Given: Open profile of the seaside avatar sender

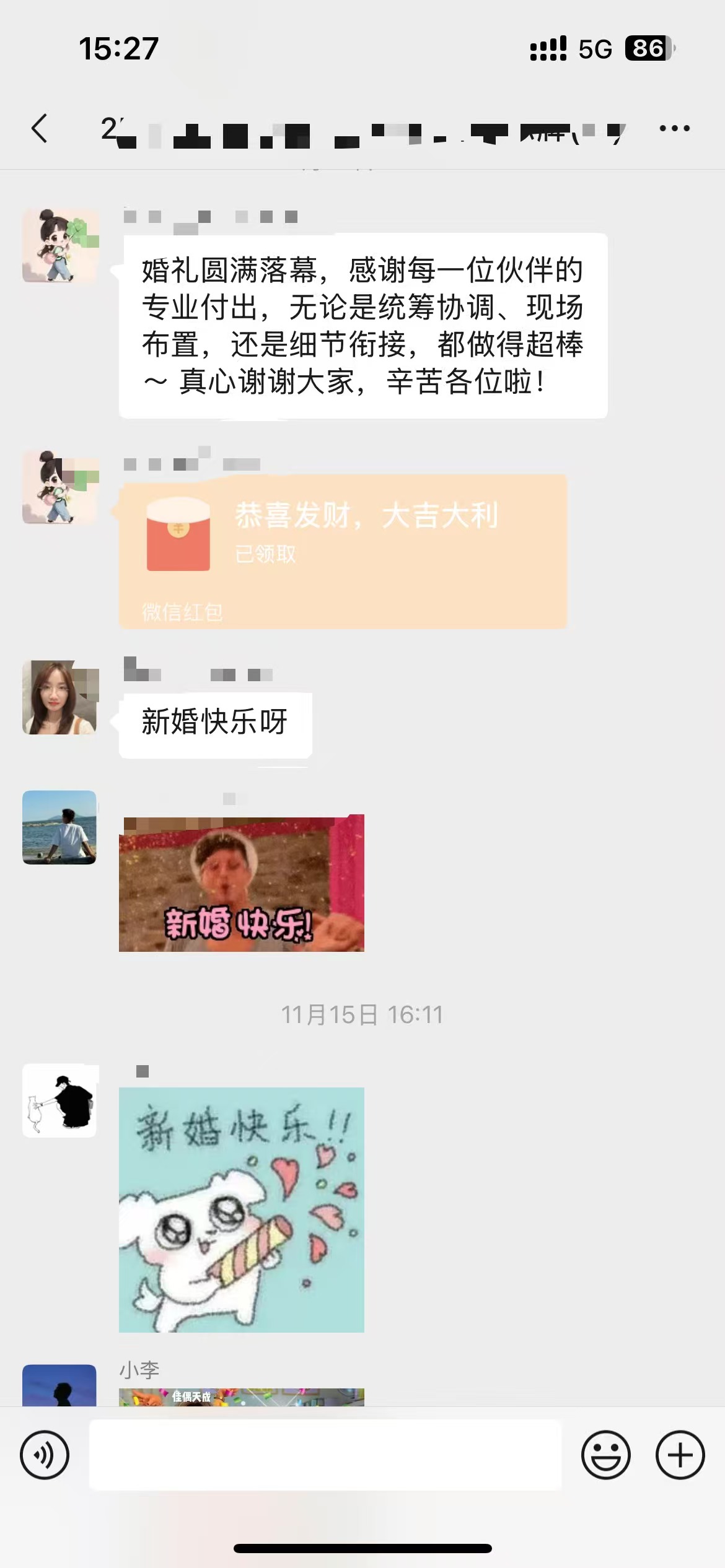Looking at the screenshot, I should point(59,827).
